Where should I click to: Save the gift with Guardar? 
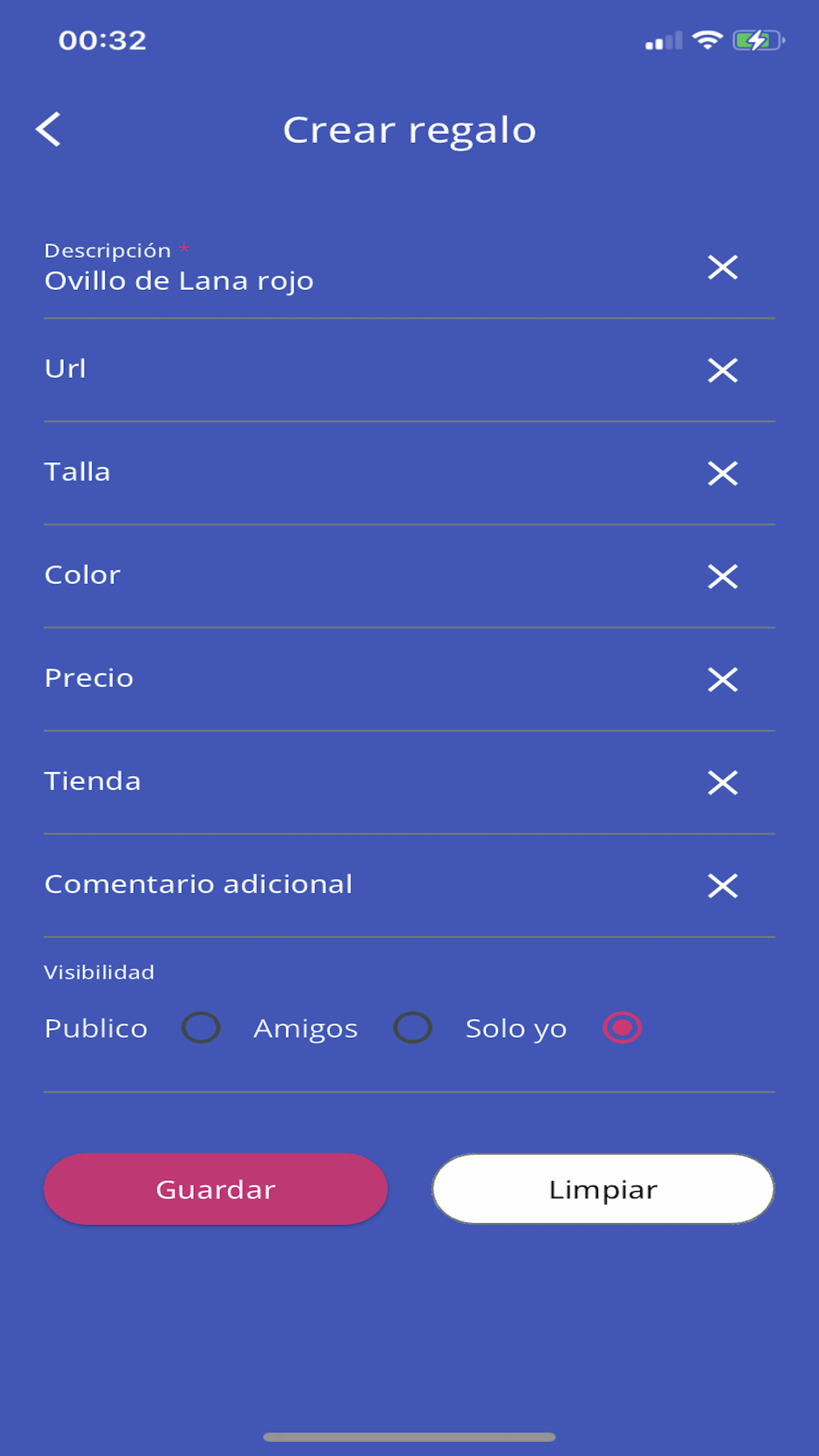216,1189
